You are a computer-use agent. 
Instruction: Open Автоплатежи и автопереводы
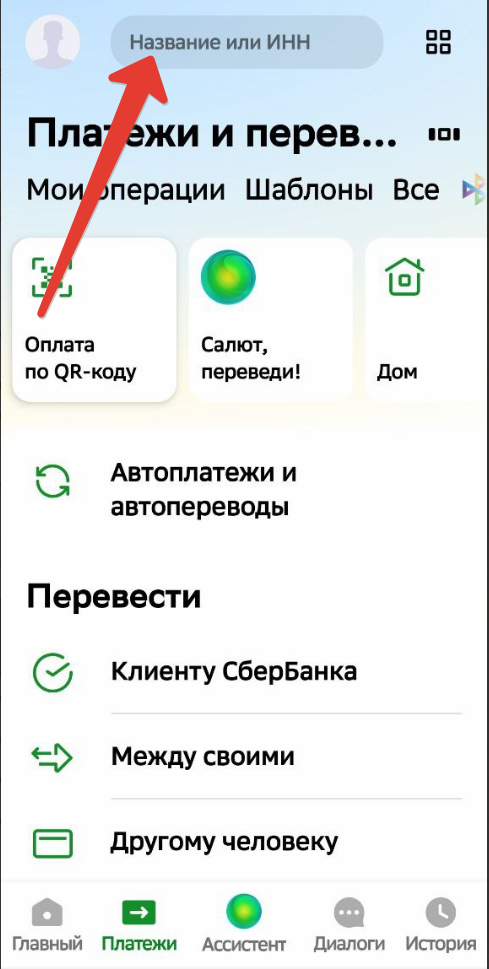click(x=244, y=491)
